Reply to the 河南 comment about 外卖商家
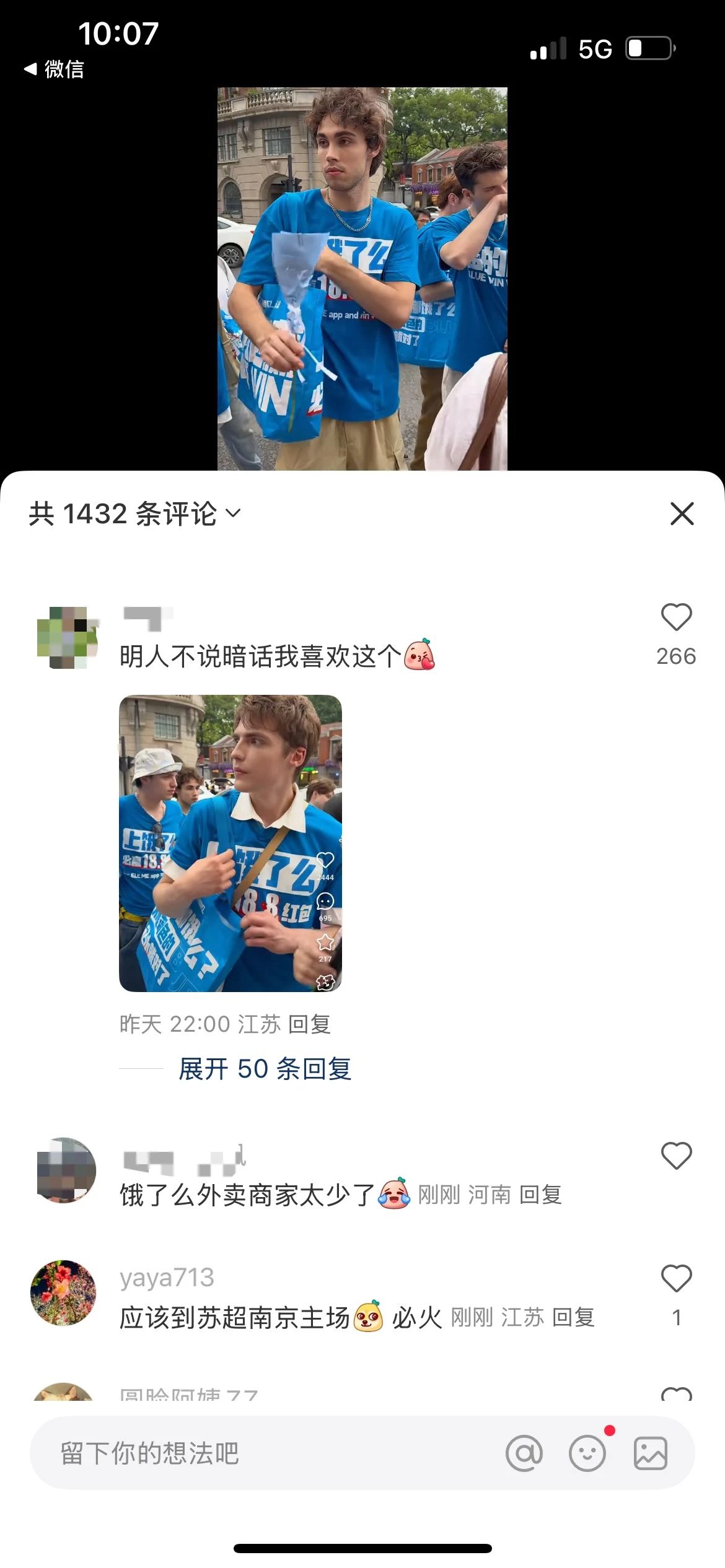 pyautogui.click(x=540, y=1195)
